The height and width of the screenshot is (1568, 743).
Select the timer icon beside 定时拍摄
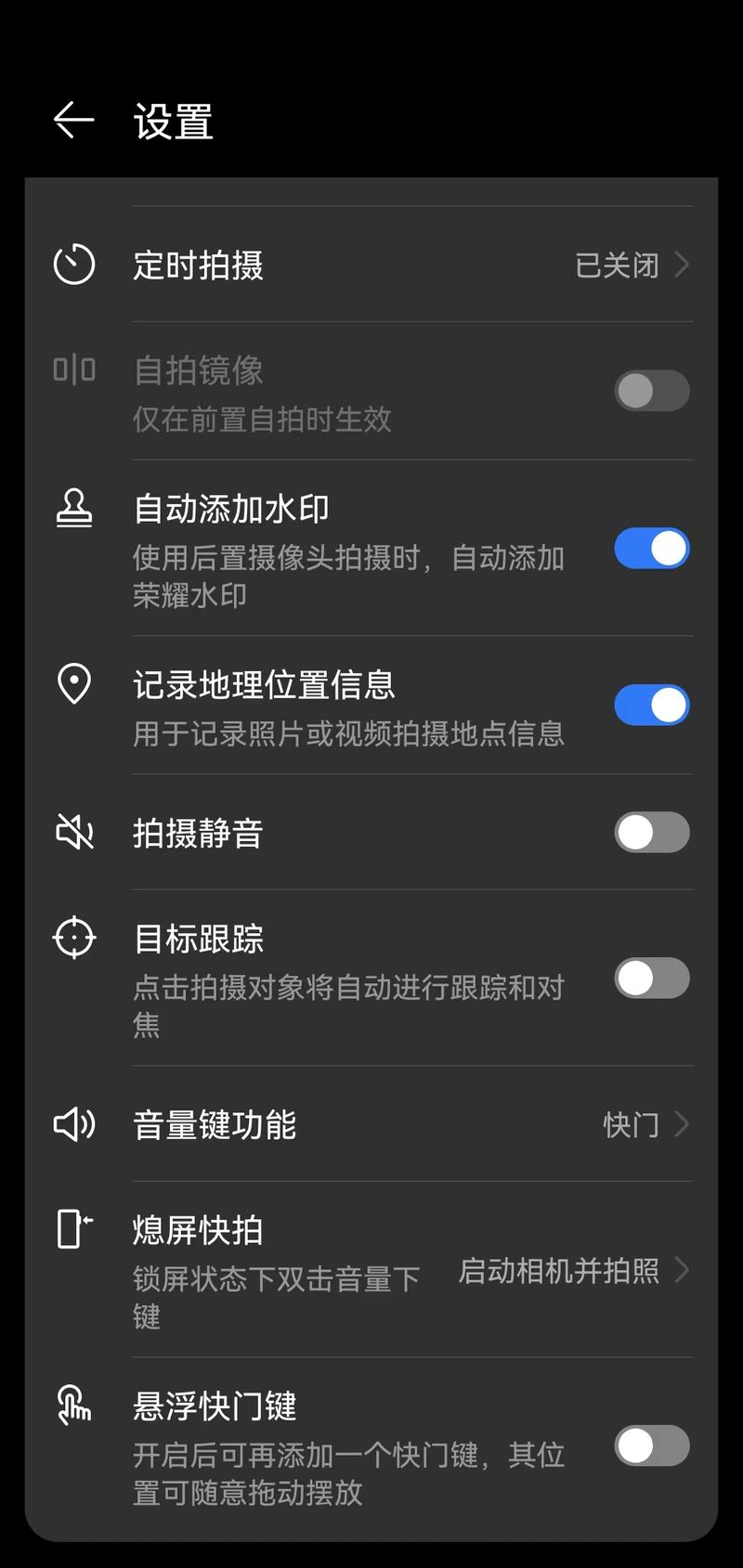[x=74, y=265]
